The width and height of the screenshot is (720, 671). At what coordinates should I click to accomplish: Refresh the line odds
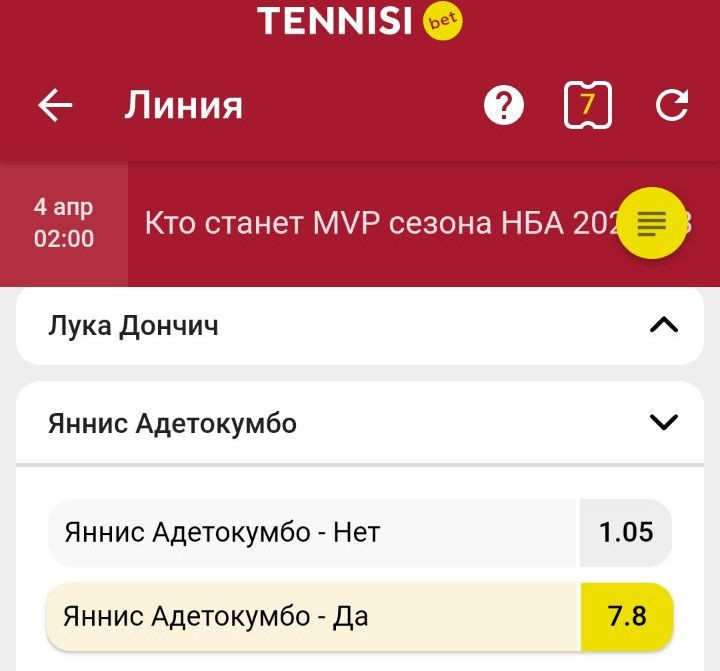[x=671, y=105]
